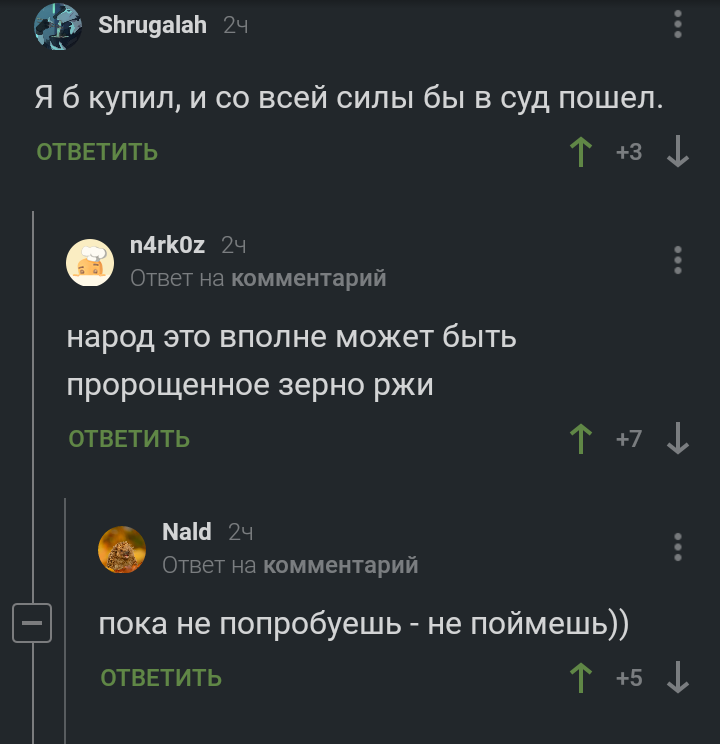Open overflow menu on Nald's comment
The width and height of the screenshot is (720, 744).
(678, 547)
